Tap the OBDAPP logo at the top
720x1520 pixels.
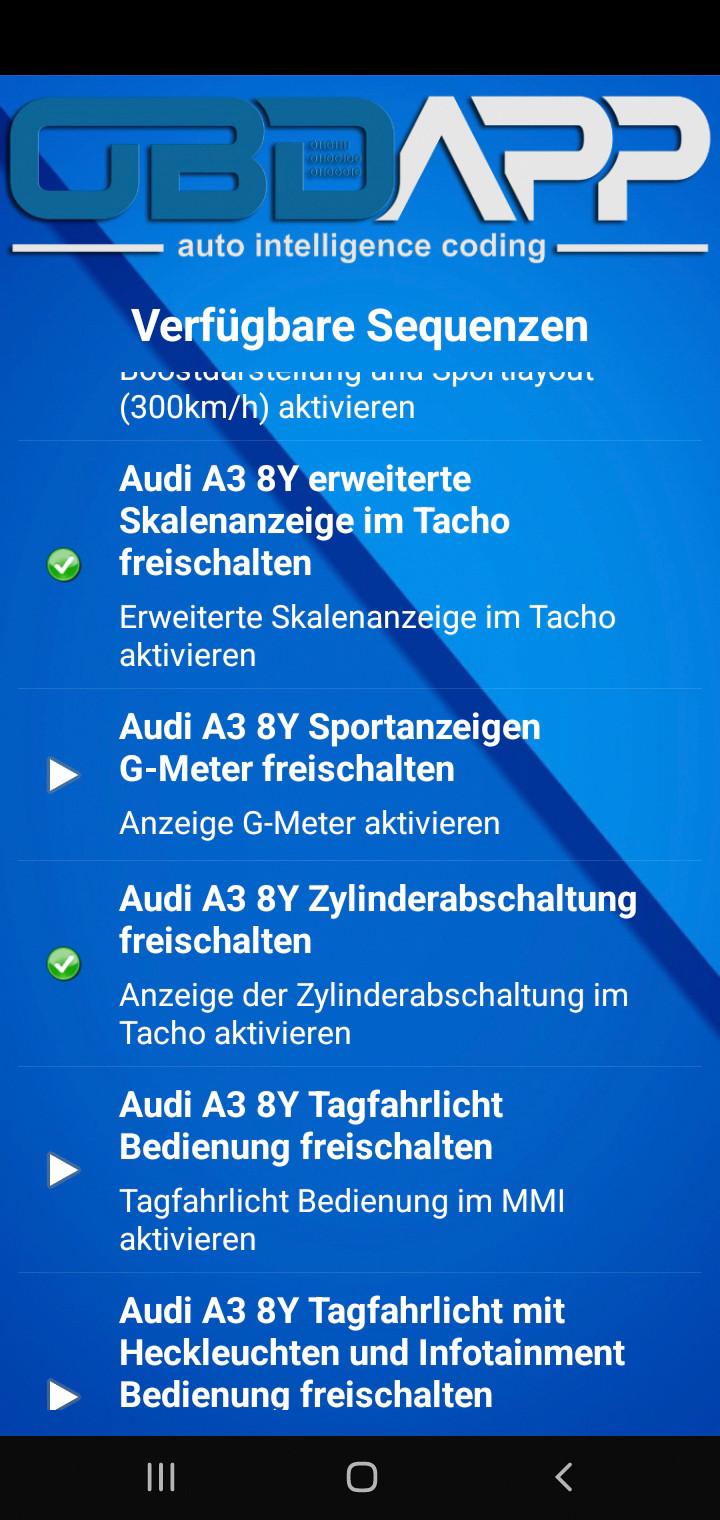click(360, 170)
